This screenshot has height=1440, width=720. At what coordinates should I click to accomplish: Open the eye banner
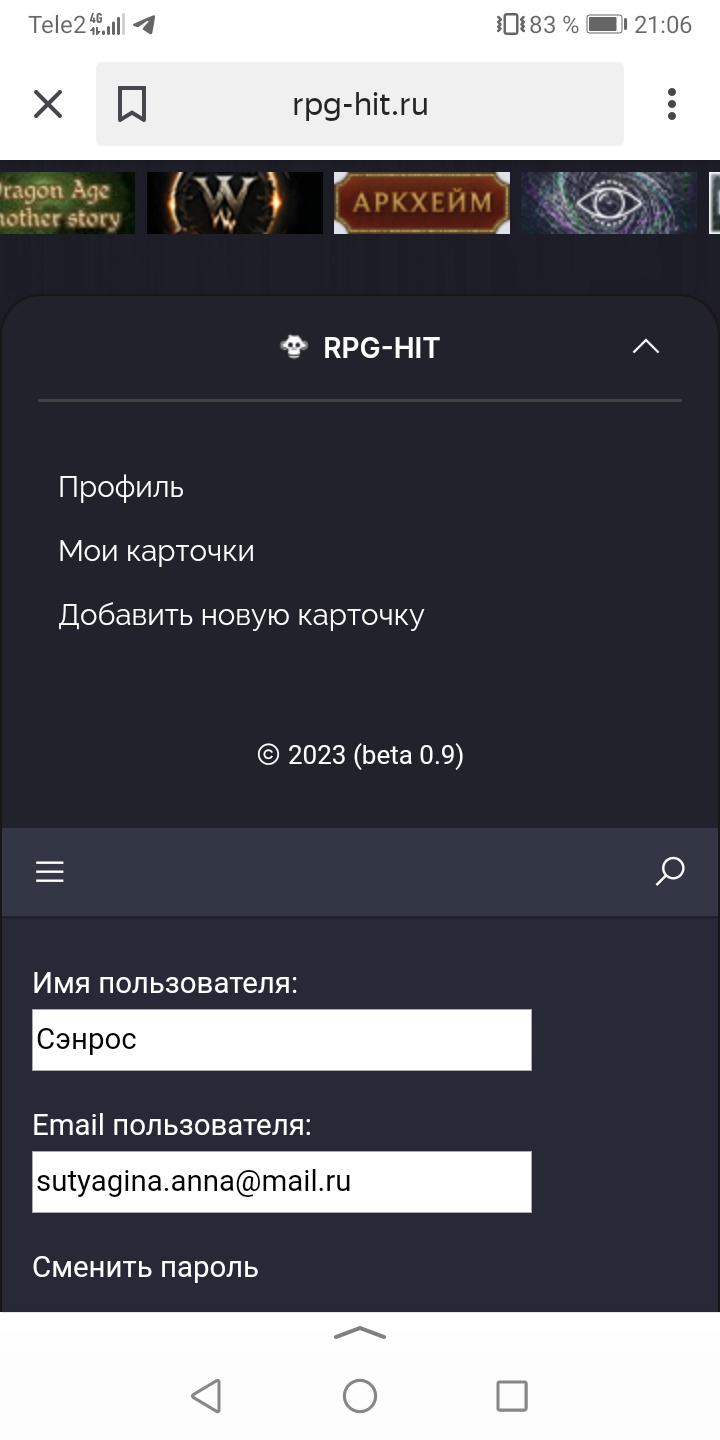point(608,203)
